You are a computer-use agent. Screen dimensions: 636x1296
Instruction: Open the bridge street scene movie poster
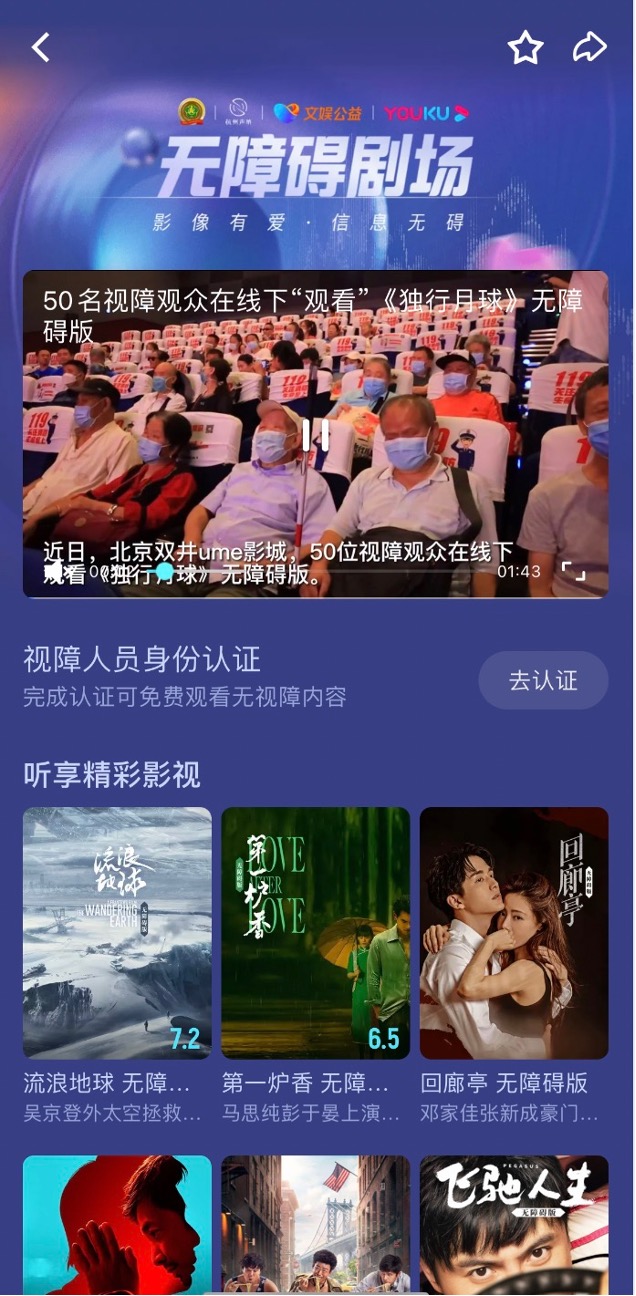(x=315, y=1224)
